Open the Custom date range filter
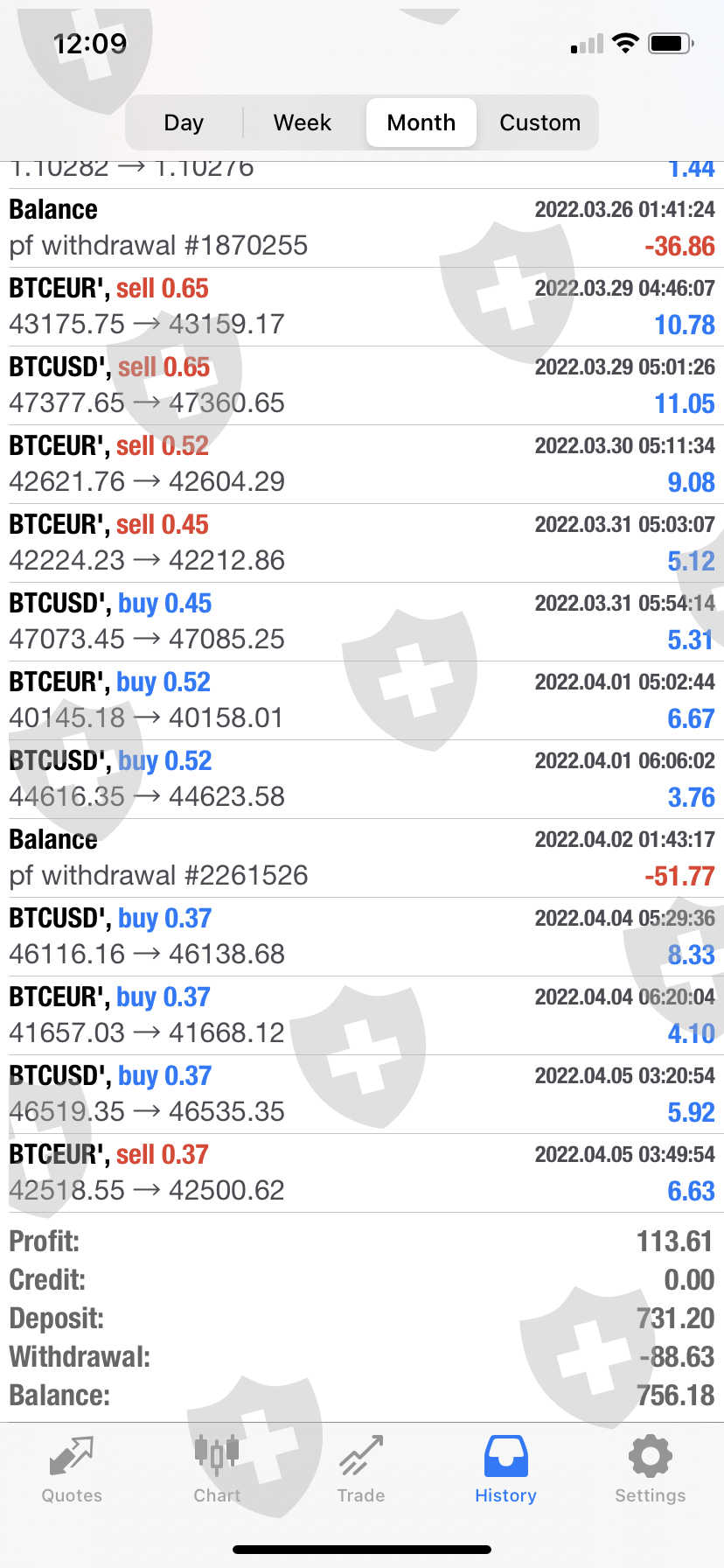The width and height of the screenshot is (724, 1568). coord(540,122)
